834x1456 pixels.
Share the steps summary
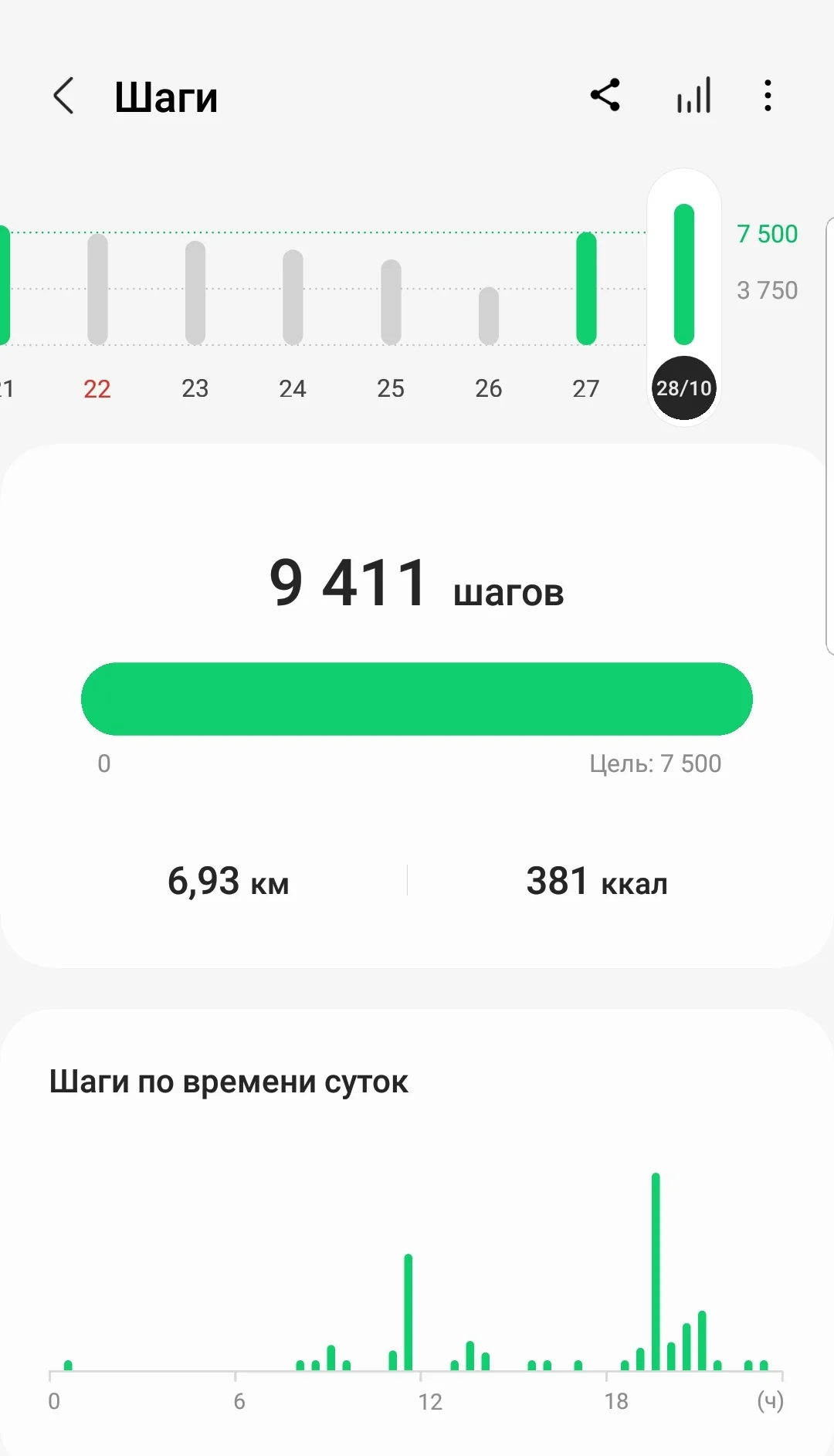coord(605,96)
